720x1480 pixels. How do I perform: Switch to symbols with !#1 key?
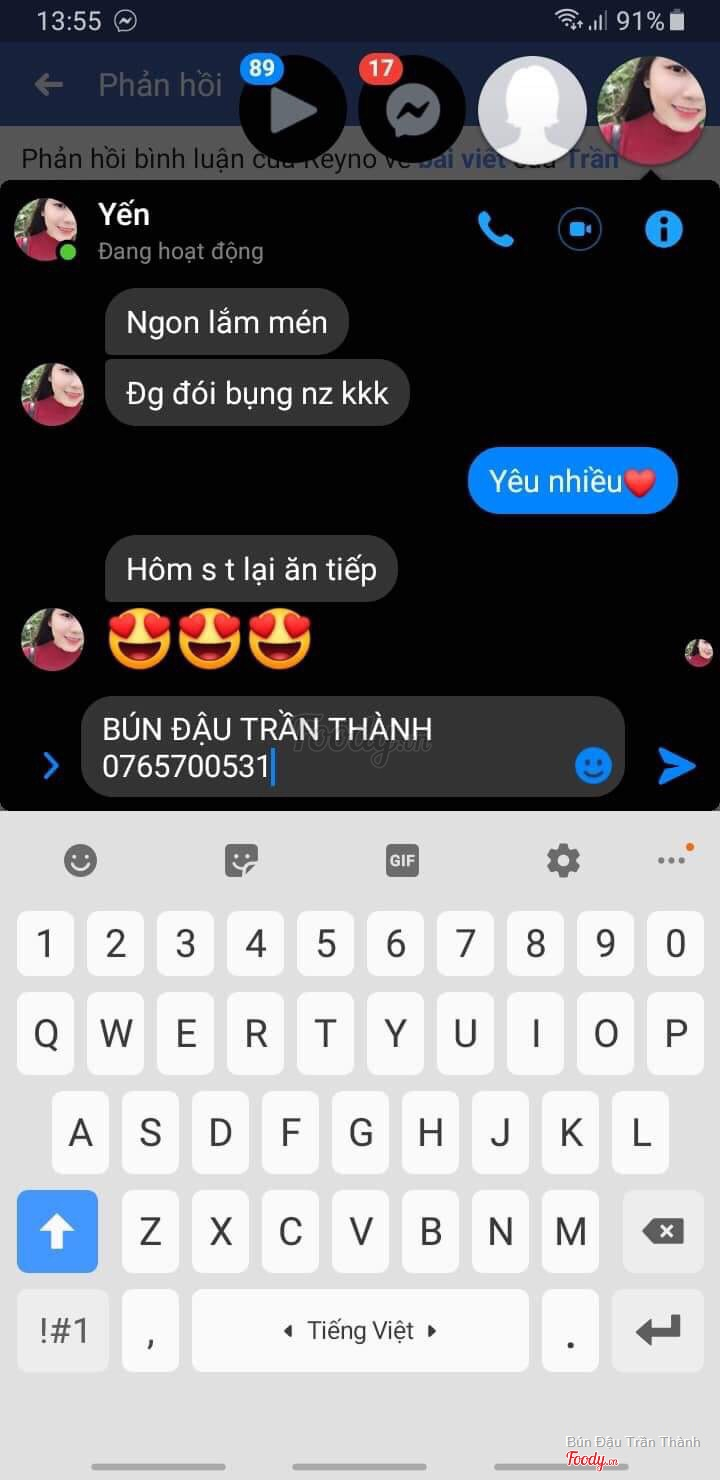coord(65,1330)
